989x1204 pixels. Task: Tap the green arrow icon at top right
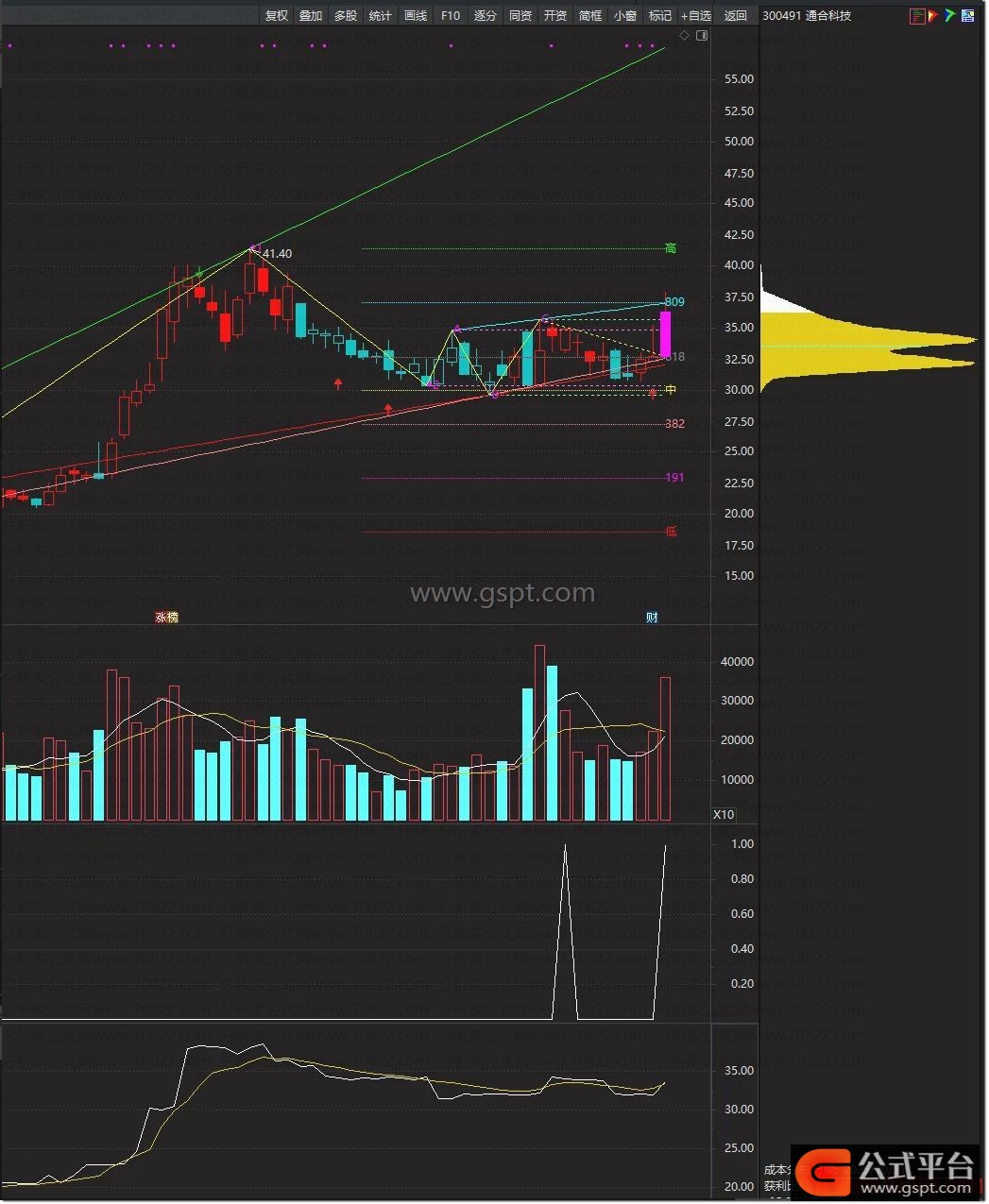[x=950, y=15]
